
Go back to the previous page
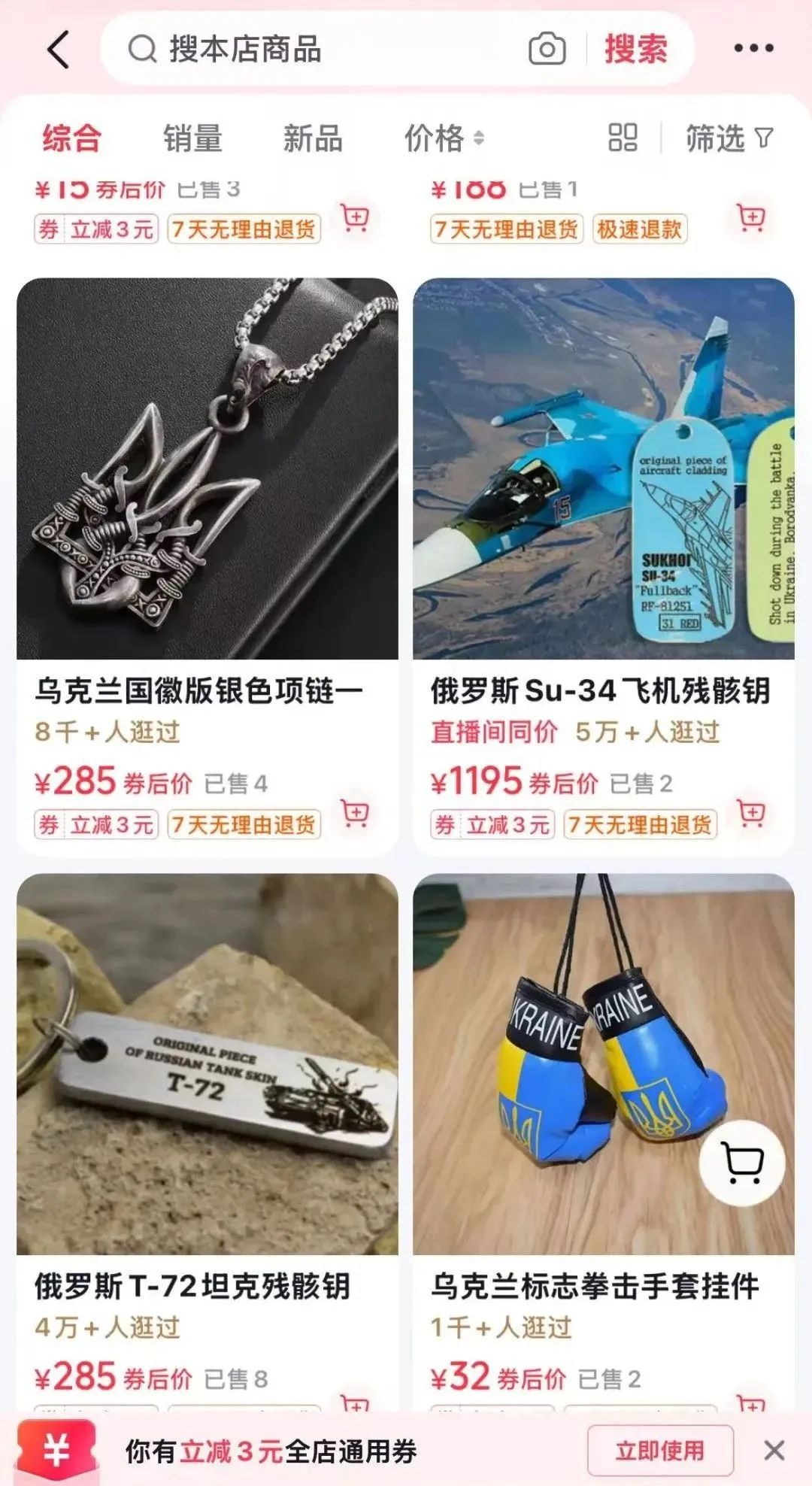59,50
